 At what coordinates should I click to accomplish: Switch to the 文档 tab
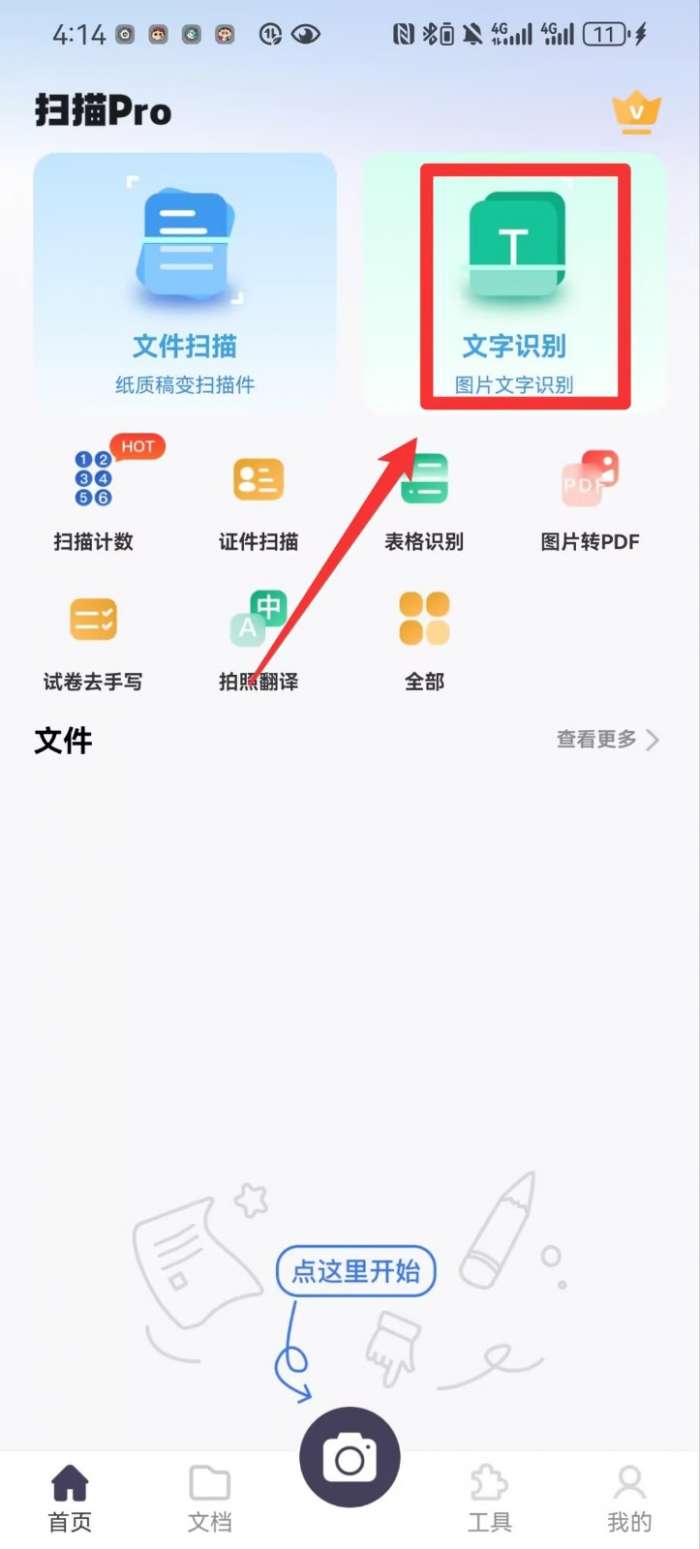[210, 1498]
